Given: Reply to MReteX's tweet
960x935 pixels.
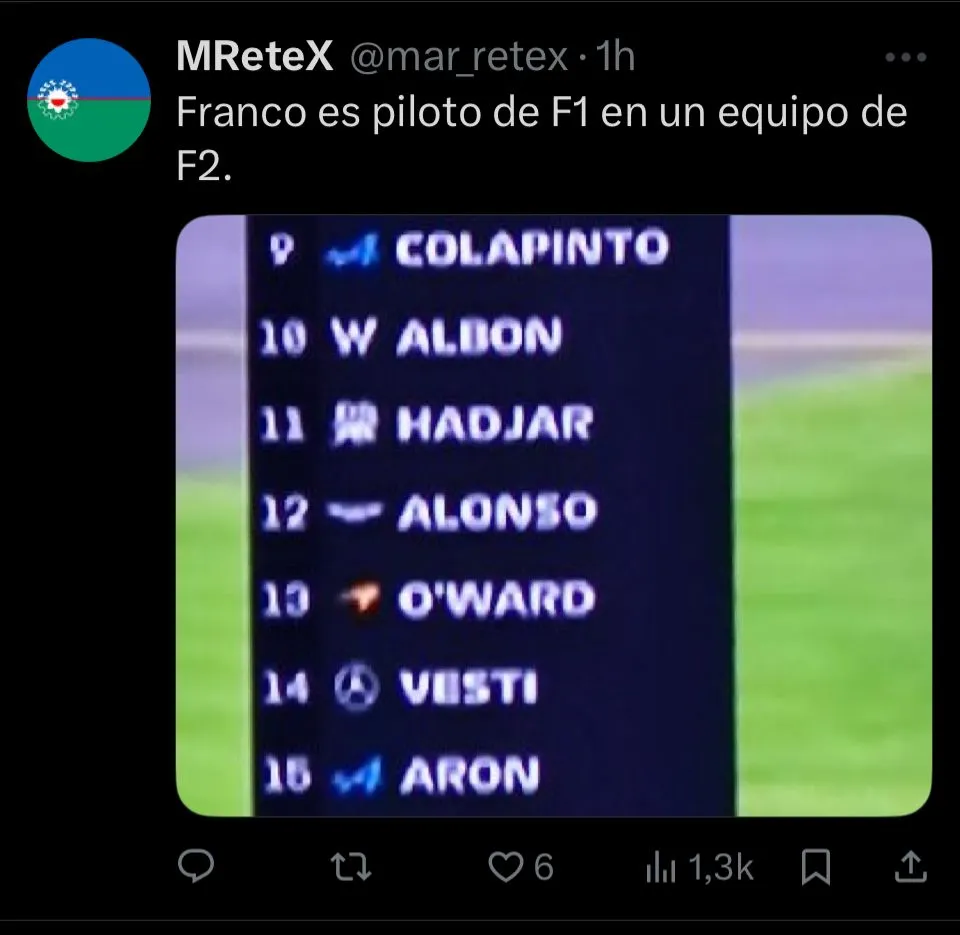Looking at the screenshot, I should tap(196, 868).
